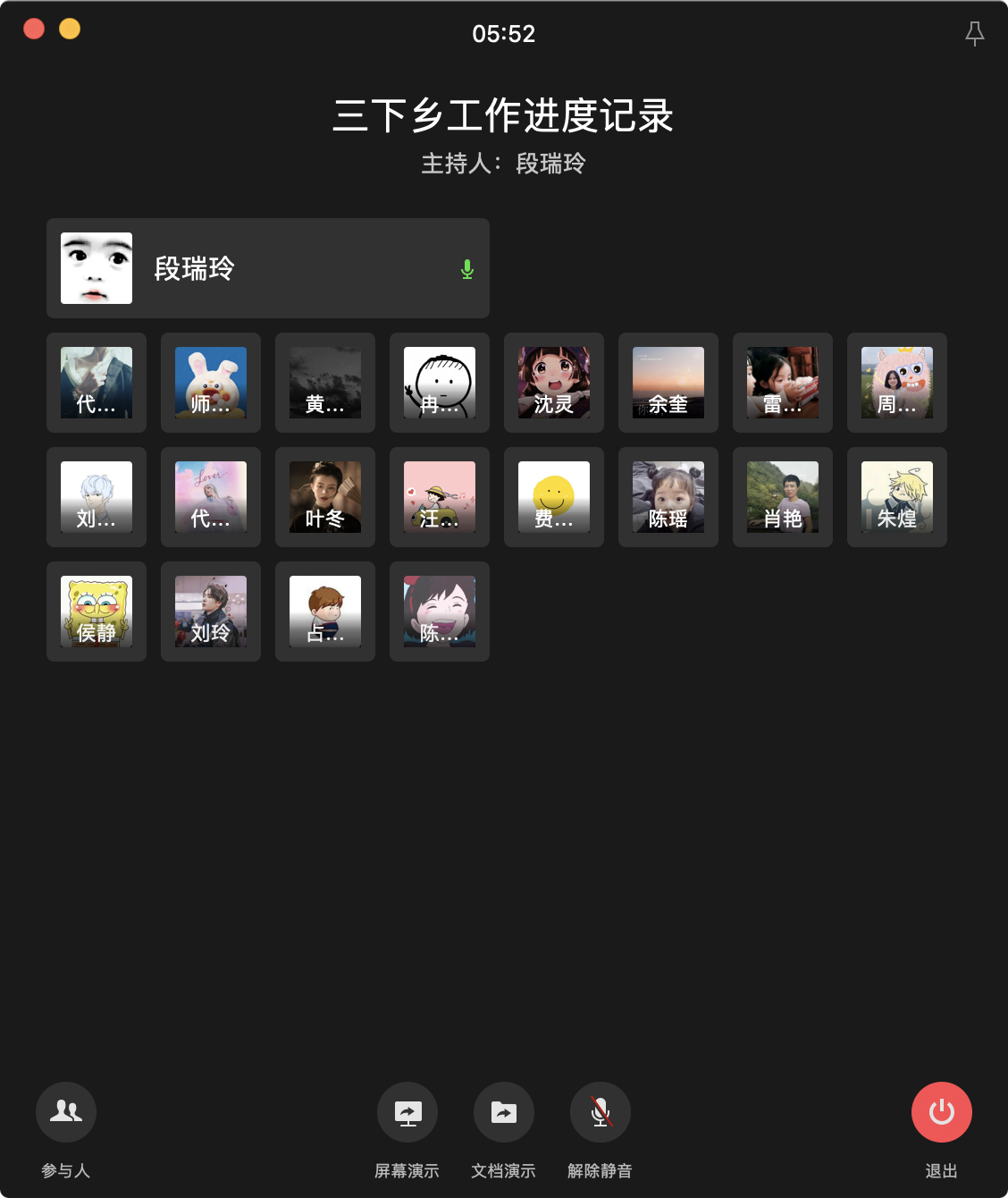The image size is (1008, 1198).
Task: Select participant 余奎's tile
Action: pyautogui.click(x=668, y=383)
